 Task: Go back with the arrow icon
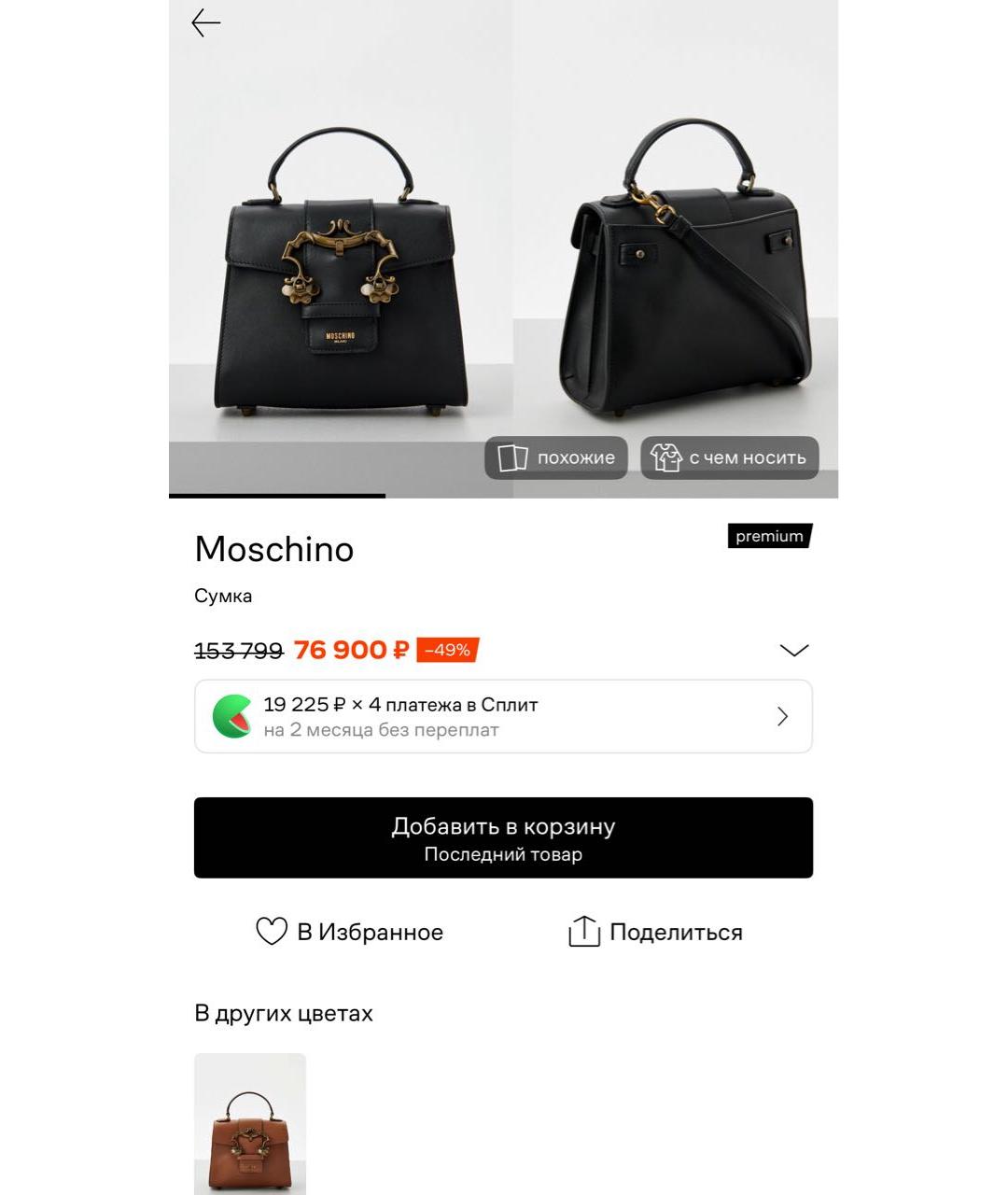click(x=205, y=22)
